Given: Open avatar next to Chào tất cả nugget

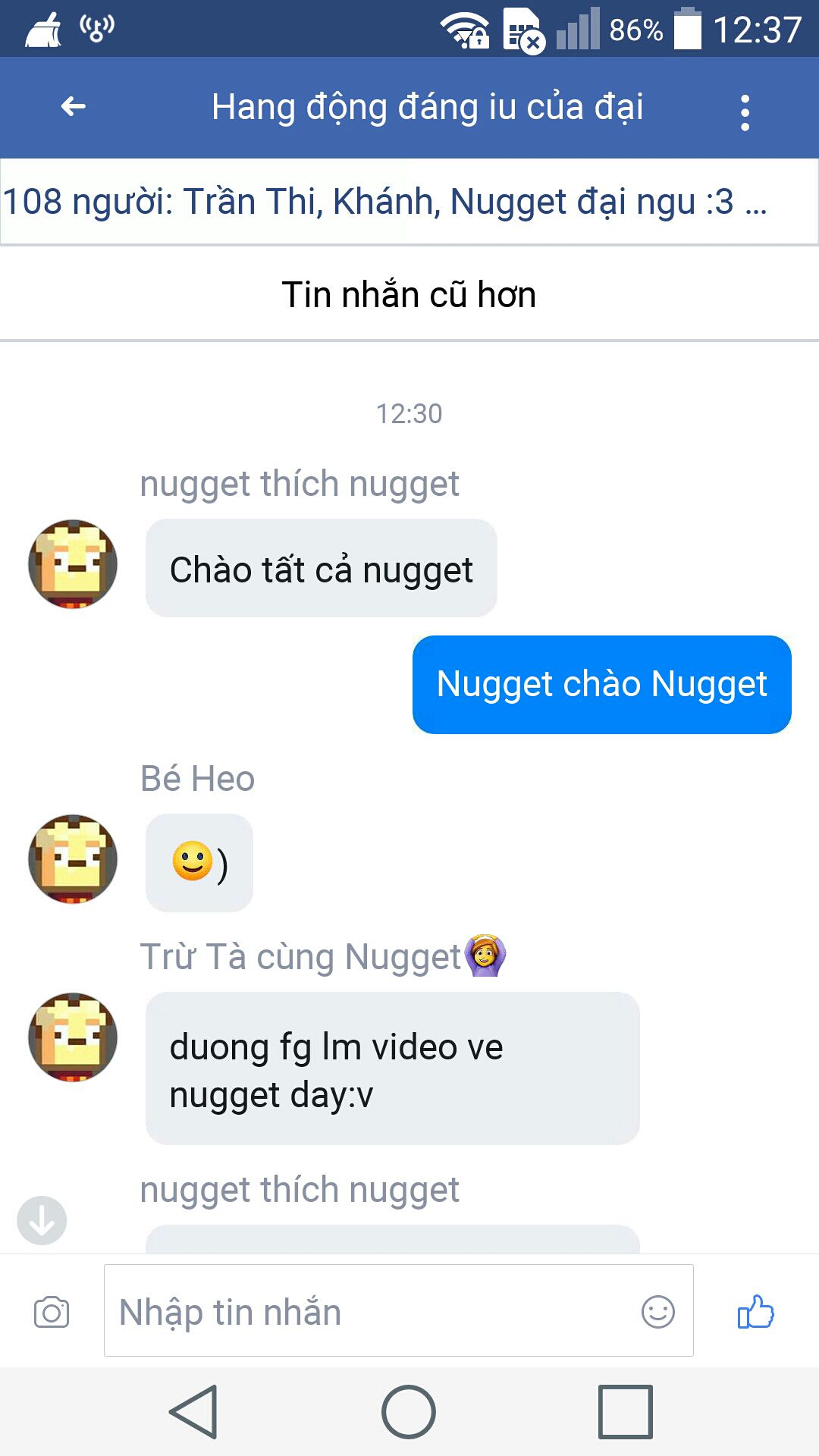Looking at the screenshot, I should pyautogui.click(x=73, y=564).
